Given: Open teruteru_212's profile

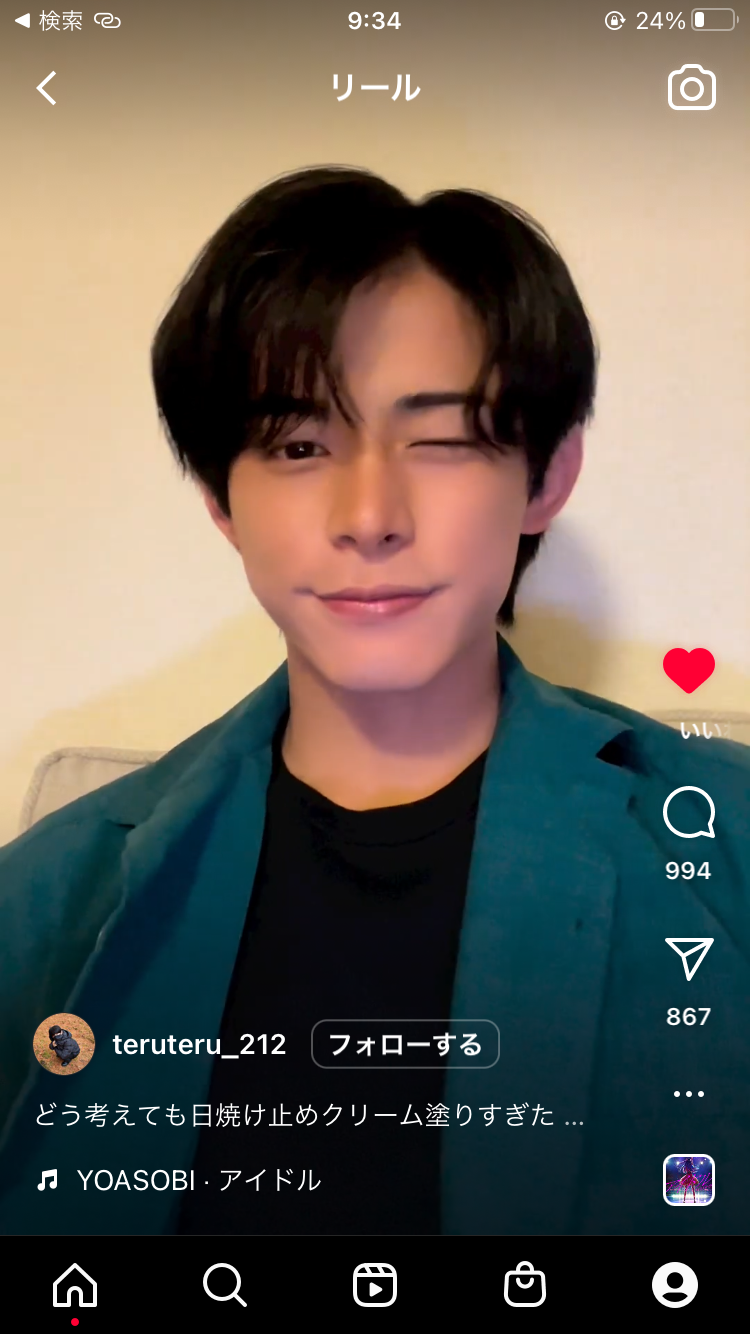Looking at the screenshot, I should pyautogui.click(x=199, y=1045).
